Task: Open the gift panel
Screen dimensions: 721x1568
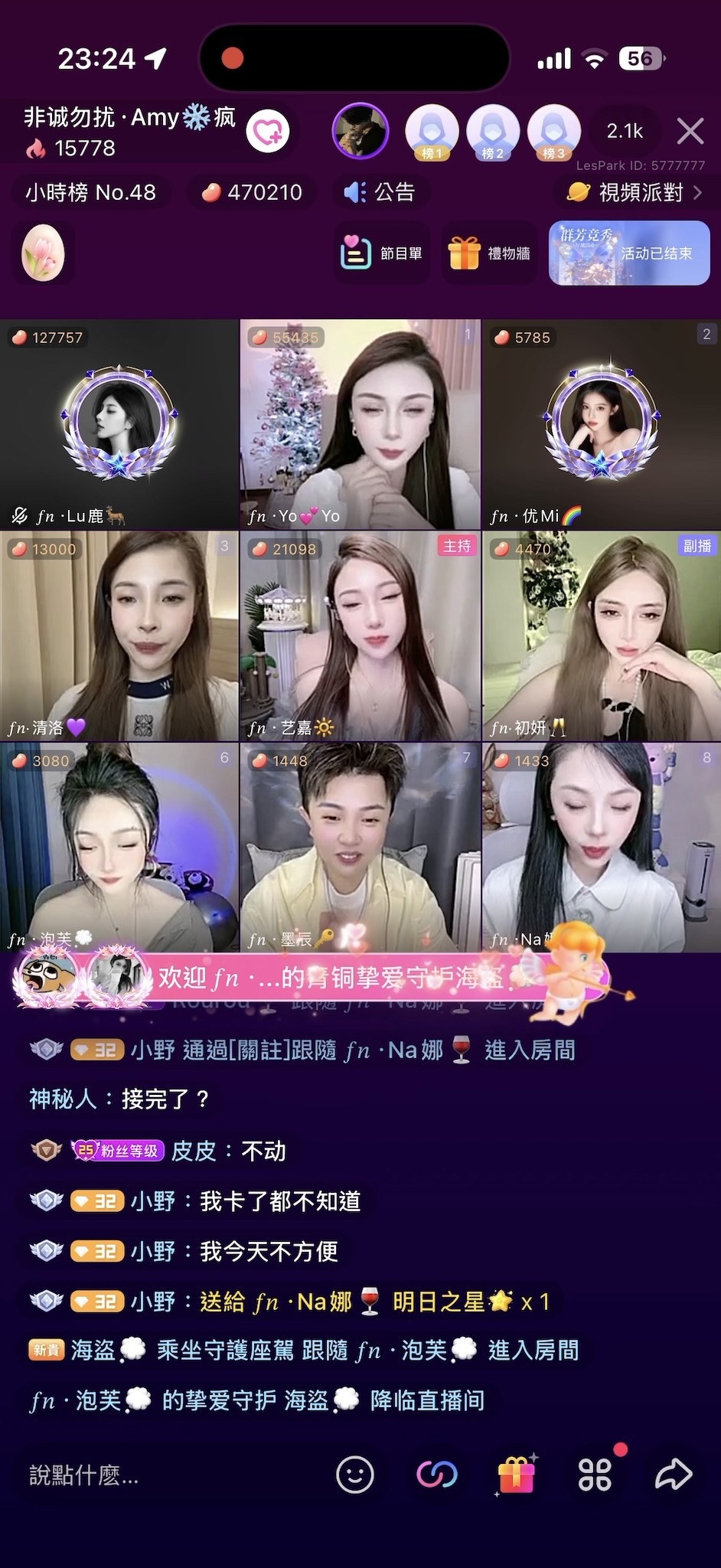Action: point(516,1475)
